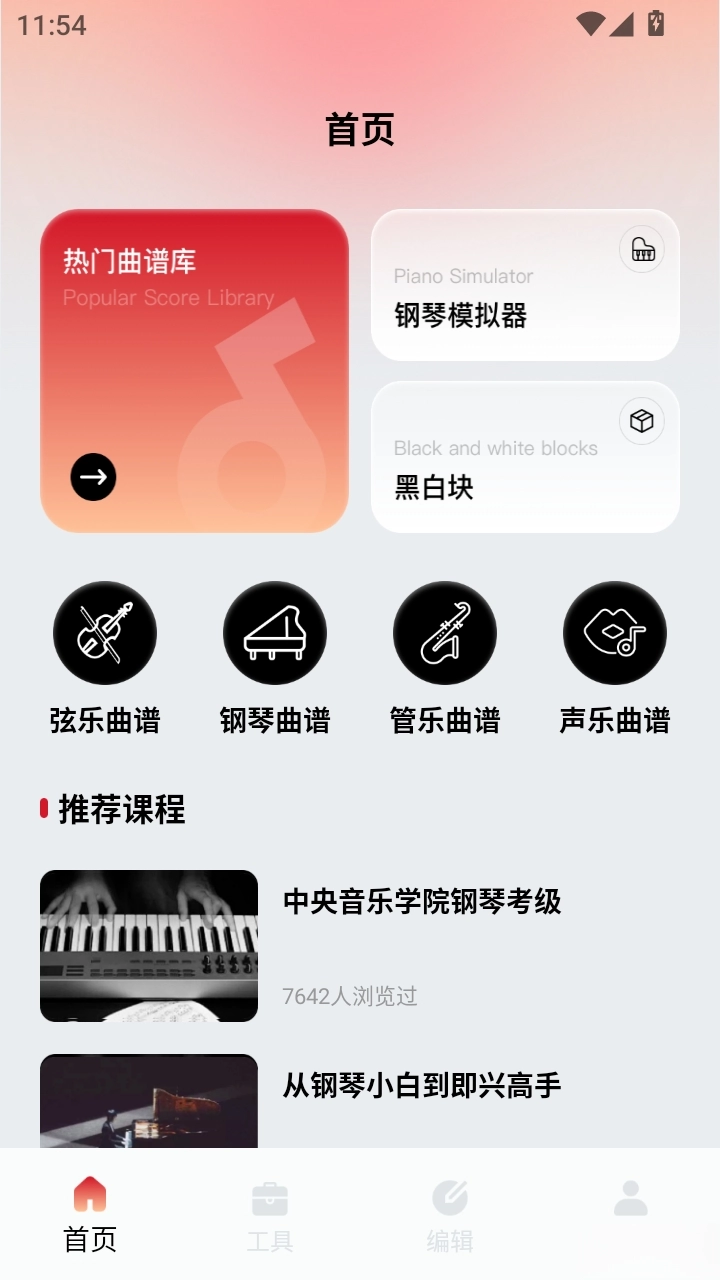Tap the piano keyboard course thumbnail

[148, 945]
